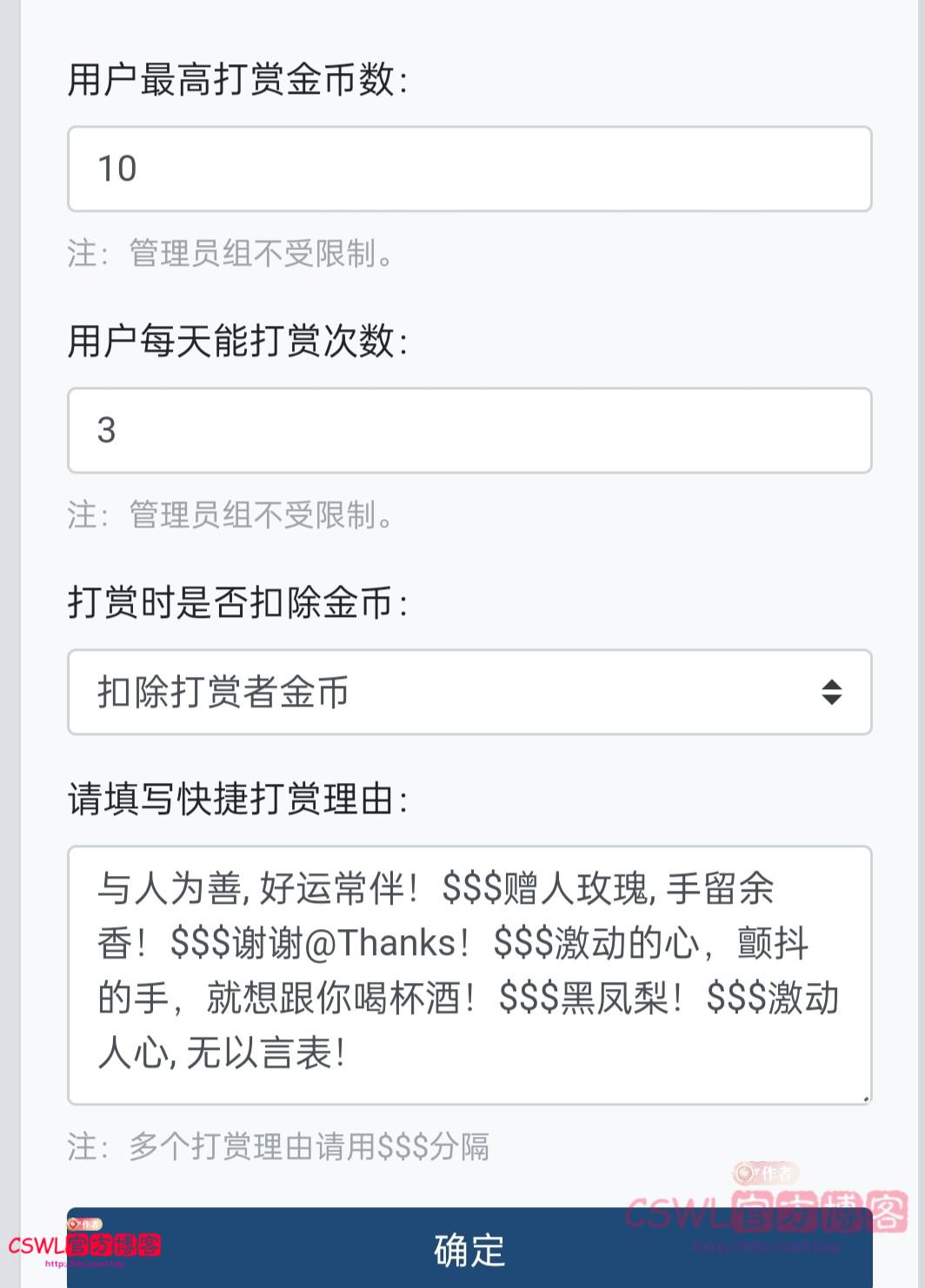Expand the deduction mode combo box

(469, 693)
